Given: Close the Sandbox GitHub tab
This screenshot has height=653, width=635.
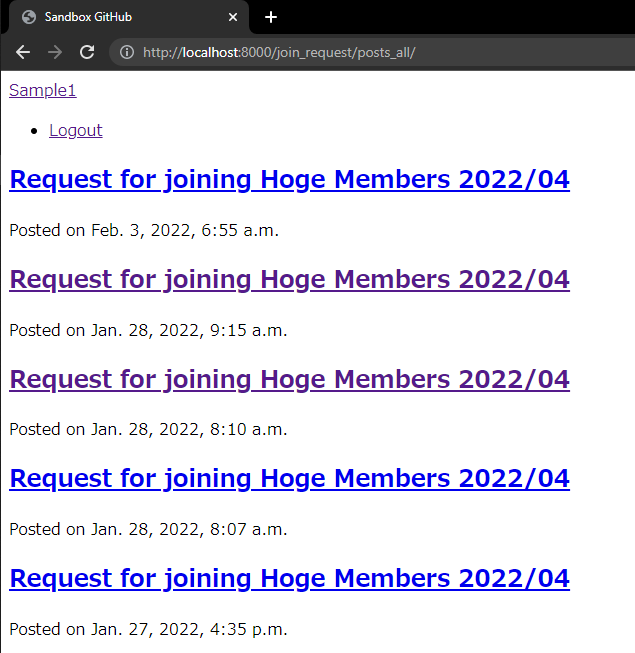Looking at the screenshot, I should click(233, 17).
